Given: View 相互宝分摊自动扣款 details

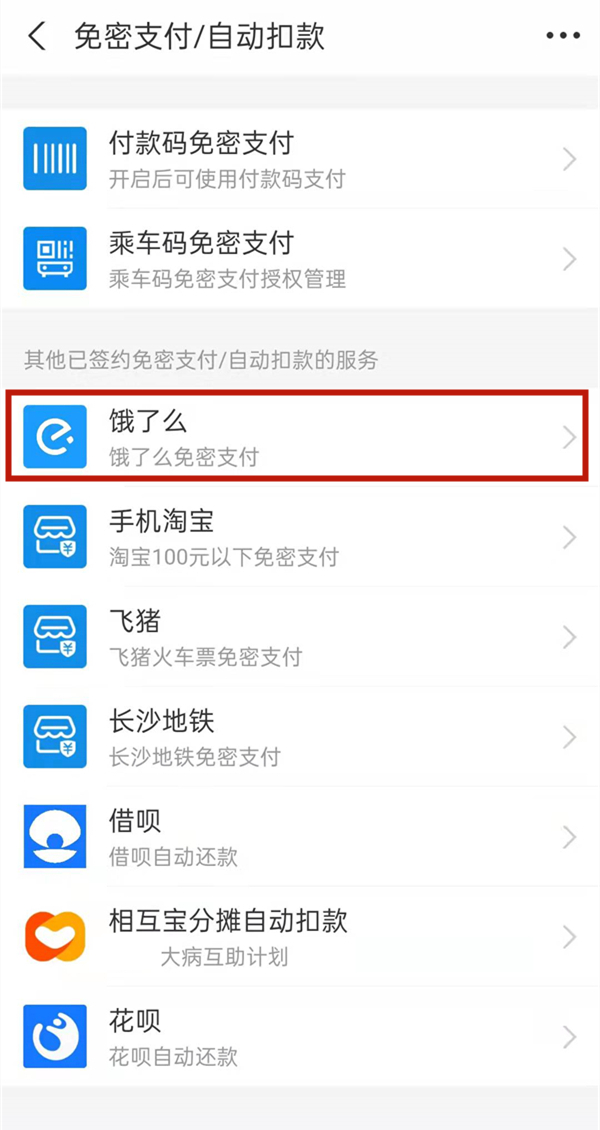Looking at the screenshot, I should pos(300,937).
